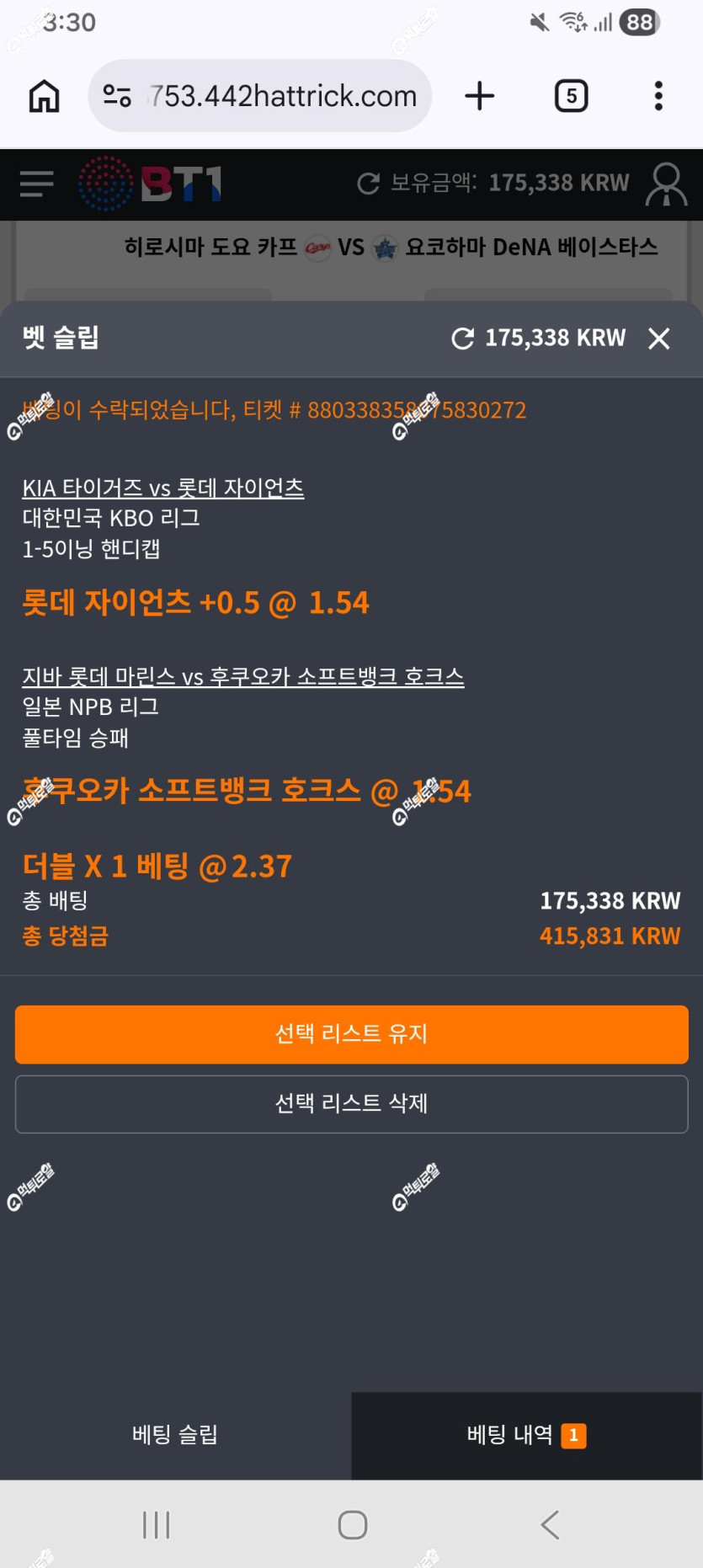Close the bet slip panel
703x1568 pixels.
pyautogui.click(x=658, y=339)
